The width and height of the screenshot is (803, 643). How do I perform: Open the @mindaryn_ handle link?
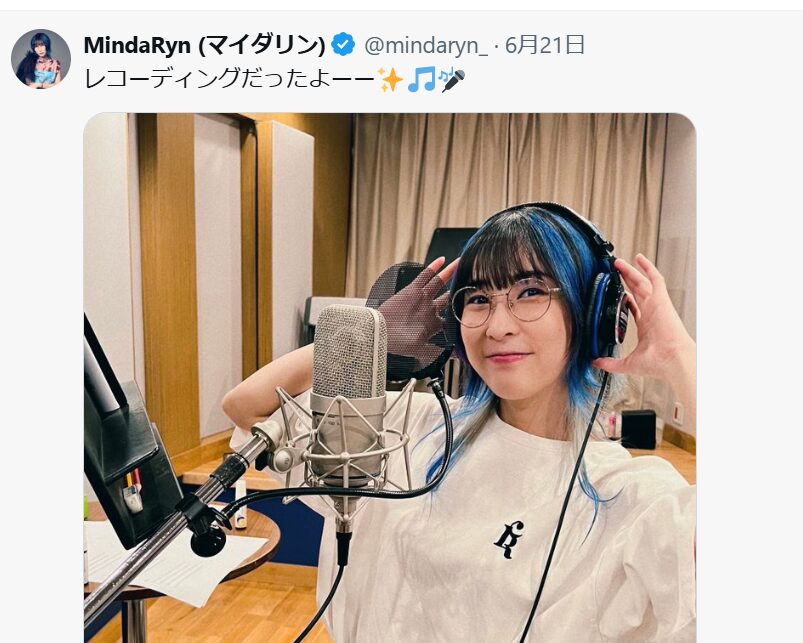click(x=426, y=45)
